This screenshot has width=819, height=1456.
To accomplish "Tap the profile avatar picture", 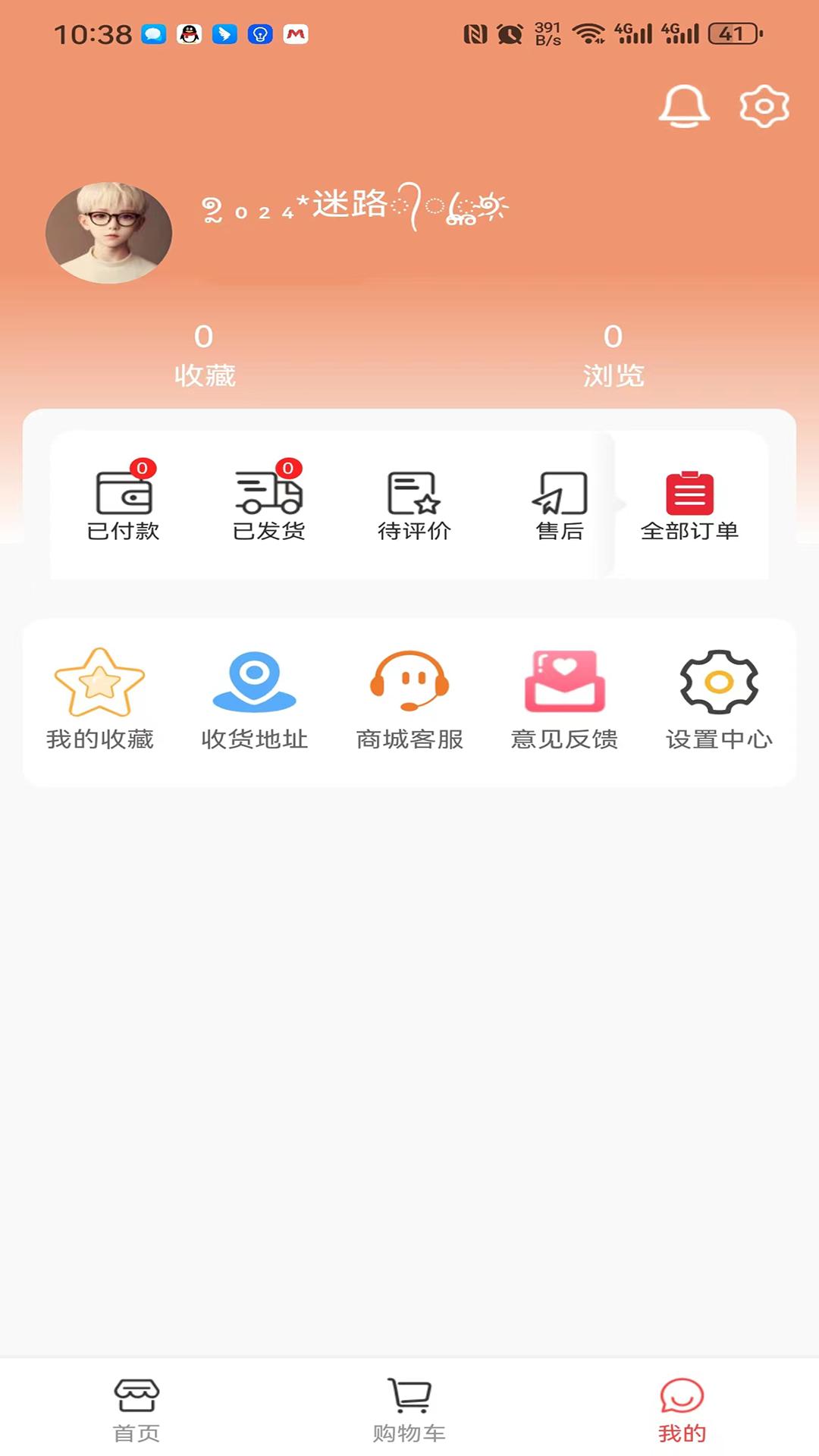I will point(109,233).
